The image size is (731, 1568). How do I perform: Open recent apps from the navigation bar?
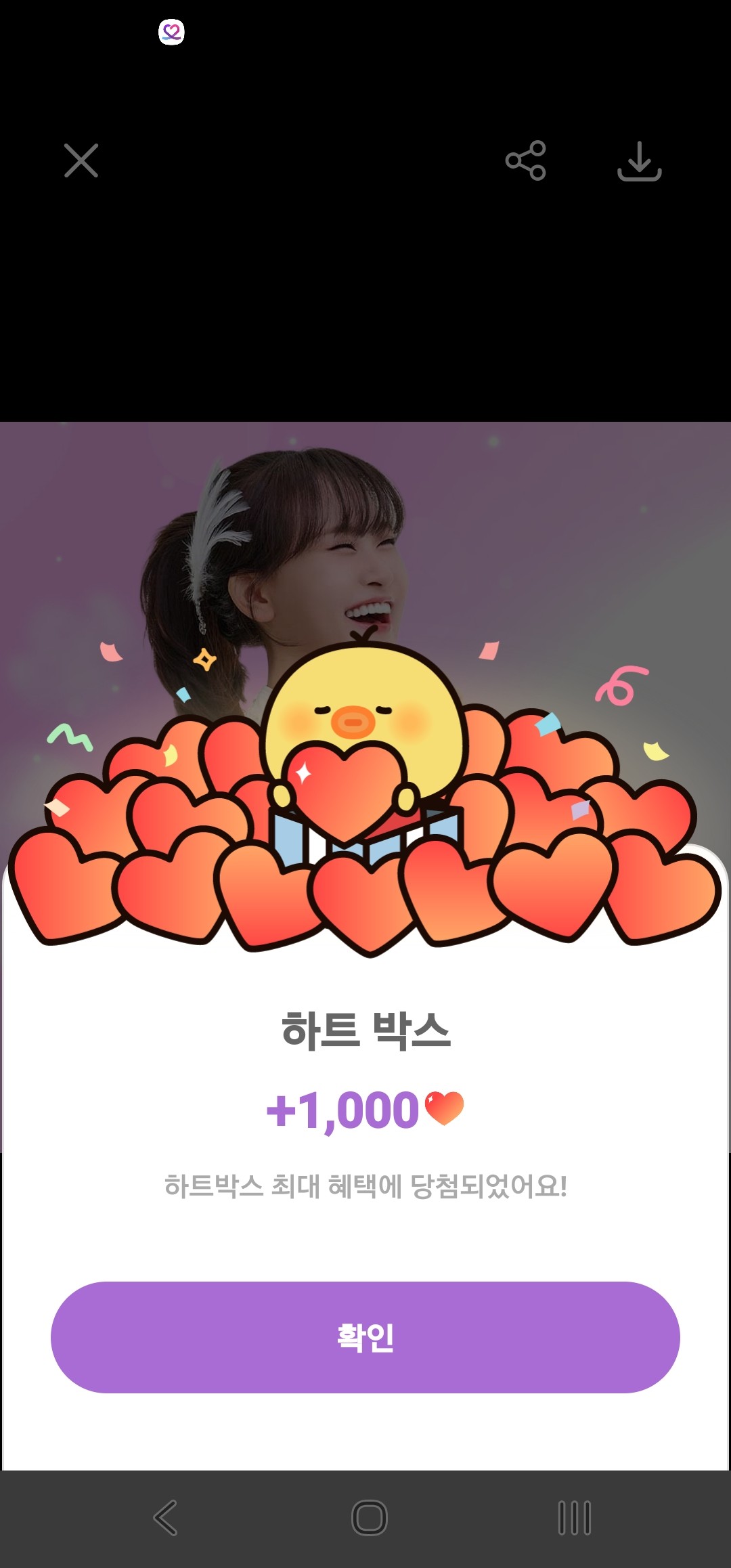(x=574, y=1517)
